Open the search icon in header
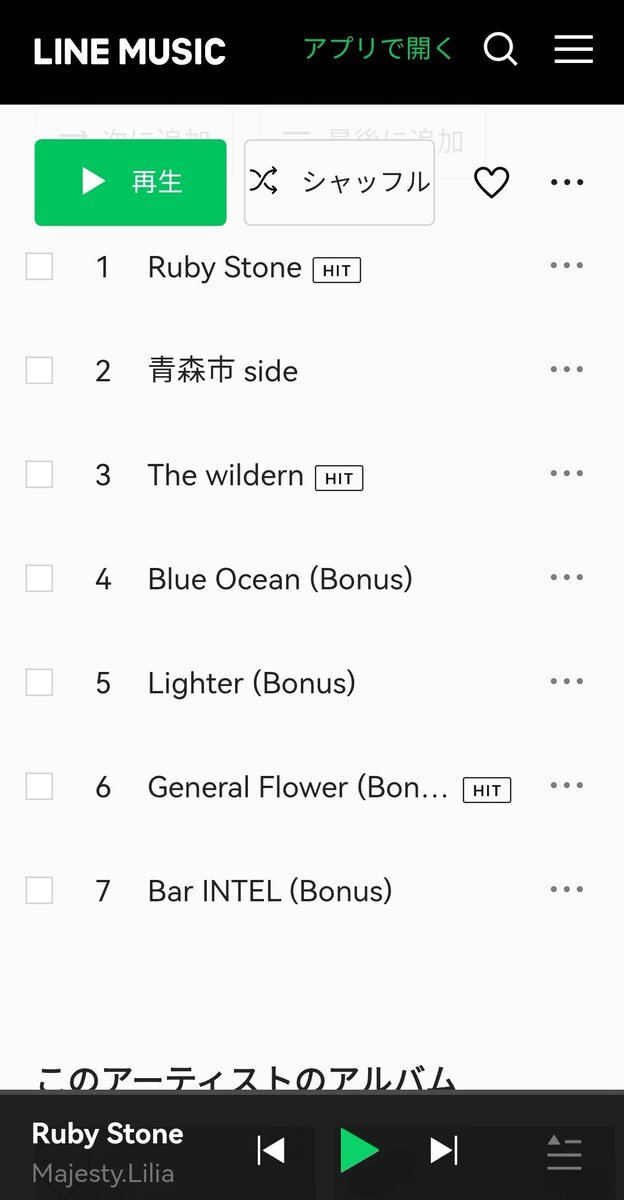 (x=500, y=49)
